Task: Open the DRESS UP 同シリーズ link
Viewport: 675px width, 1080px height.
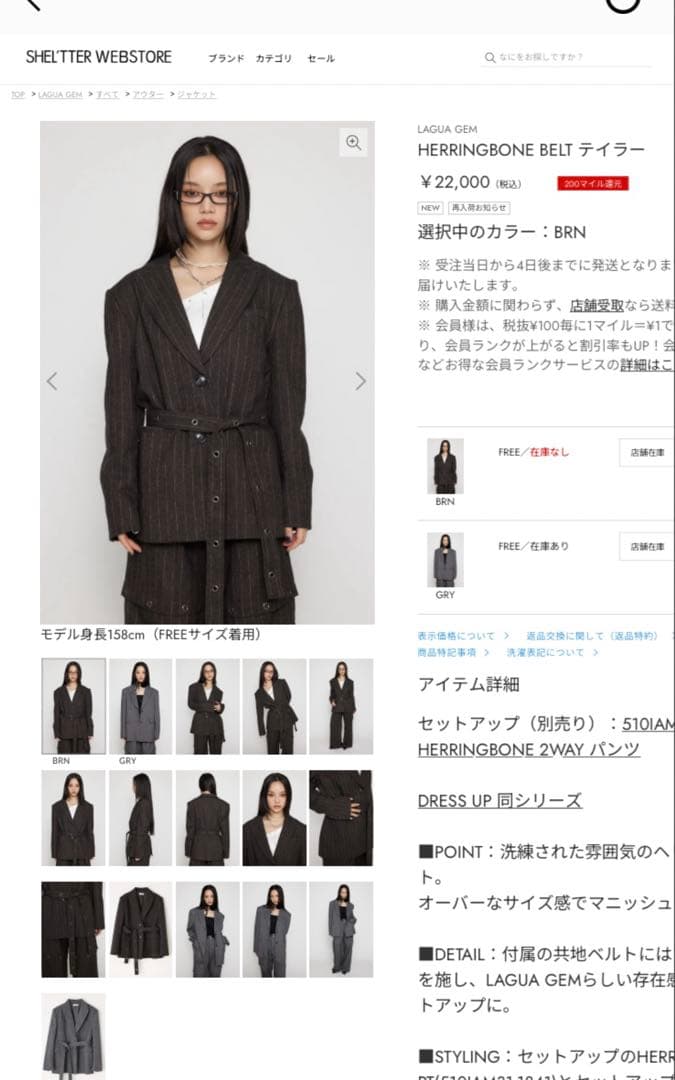Action: 499,800
